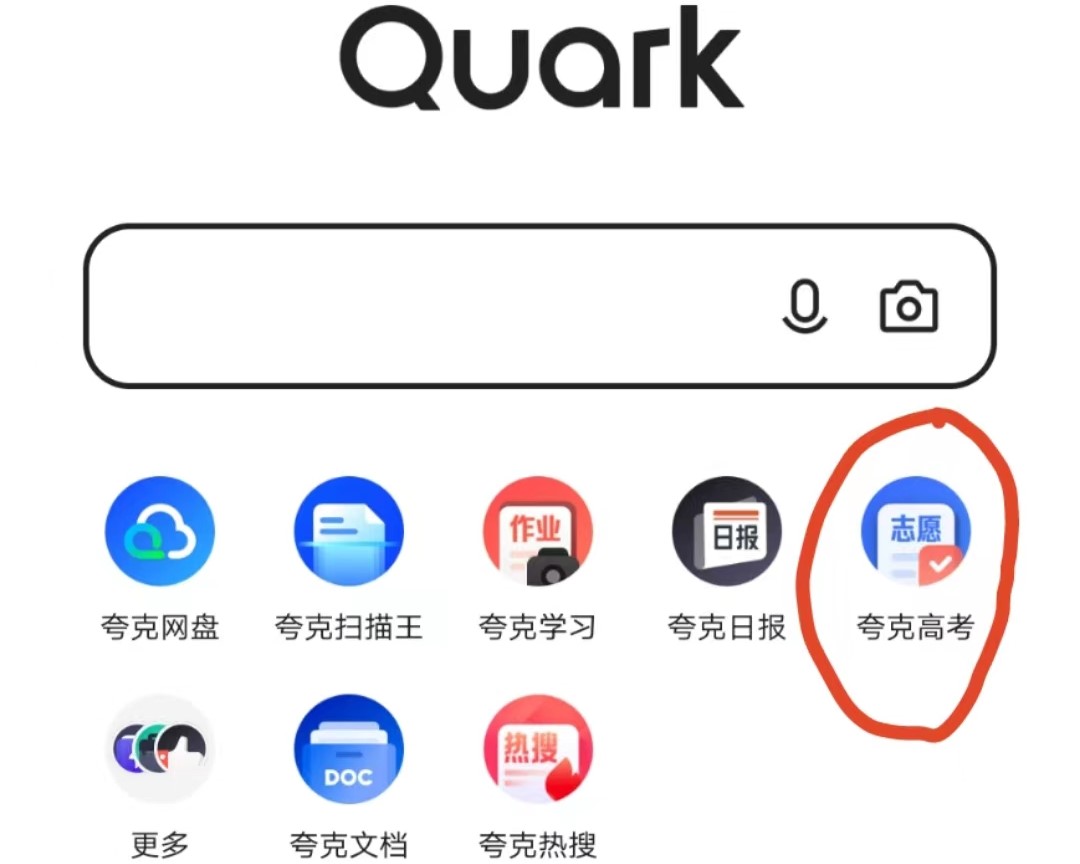Open 夸克高考 volunteer tool
The height and width of the screenshot is (864, 1080).
click(915, 531)
